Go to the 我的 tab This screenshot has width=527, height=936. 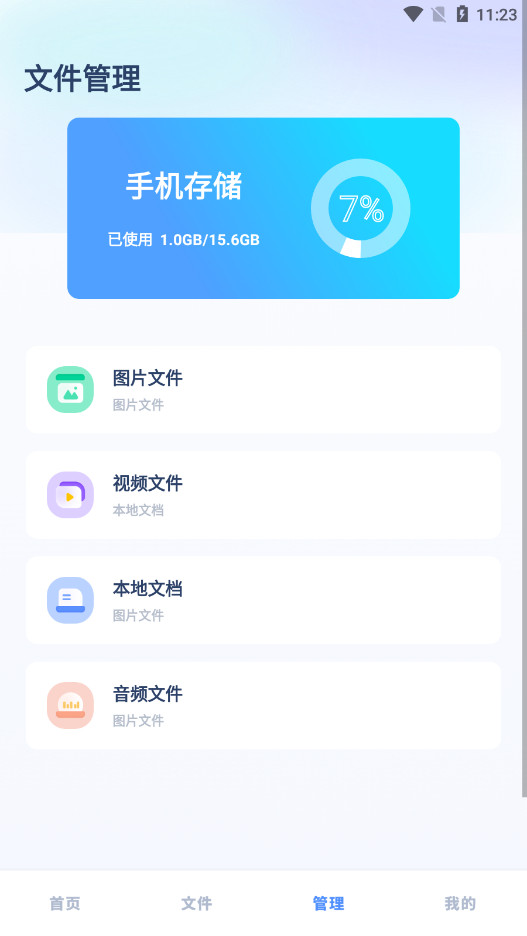point(460,903)
